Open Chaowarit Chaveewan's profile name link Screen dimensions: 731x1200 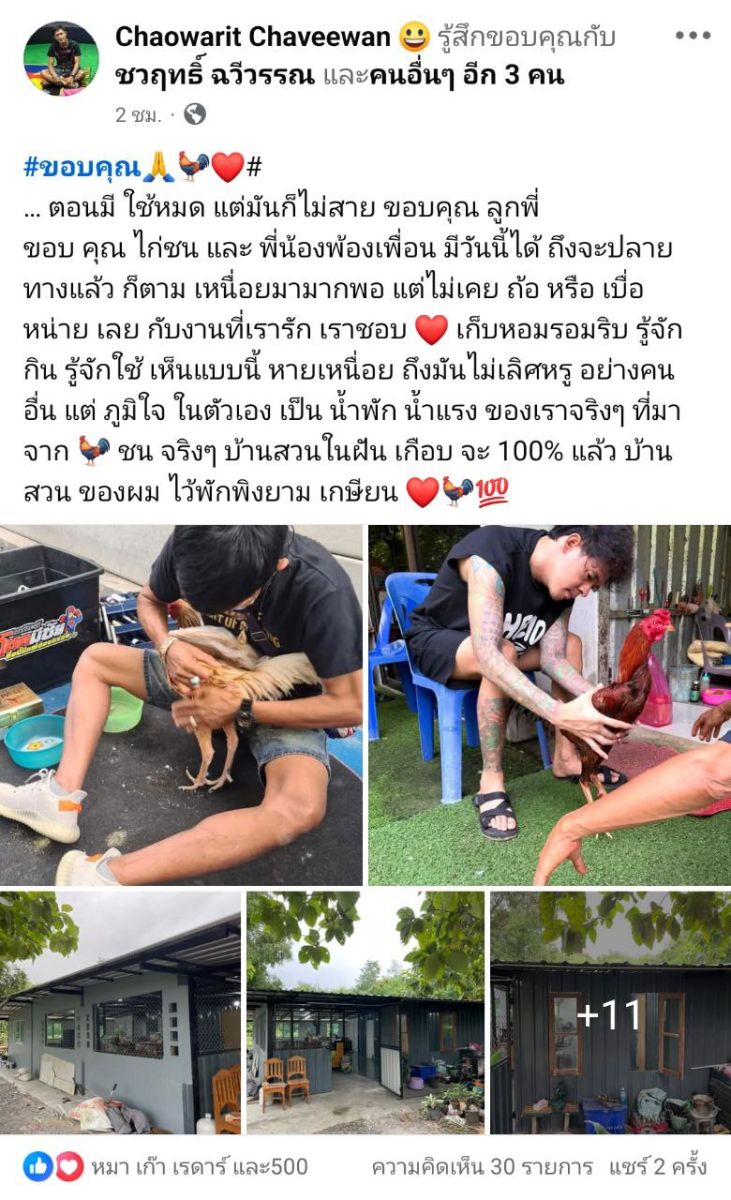coord(252,37)
